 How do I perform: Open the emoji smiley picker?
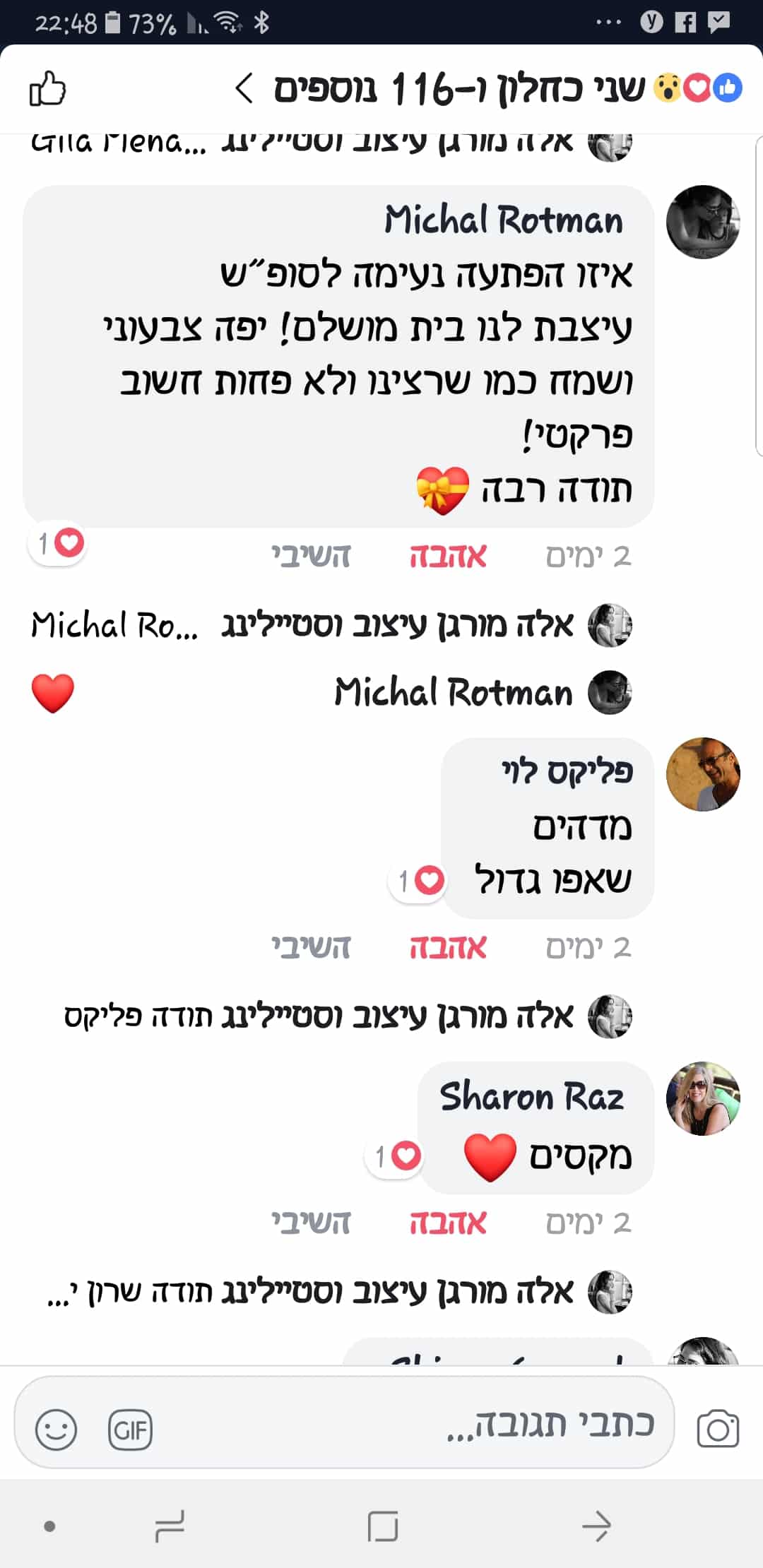tap(56, 1431)
